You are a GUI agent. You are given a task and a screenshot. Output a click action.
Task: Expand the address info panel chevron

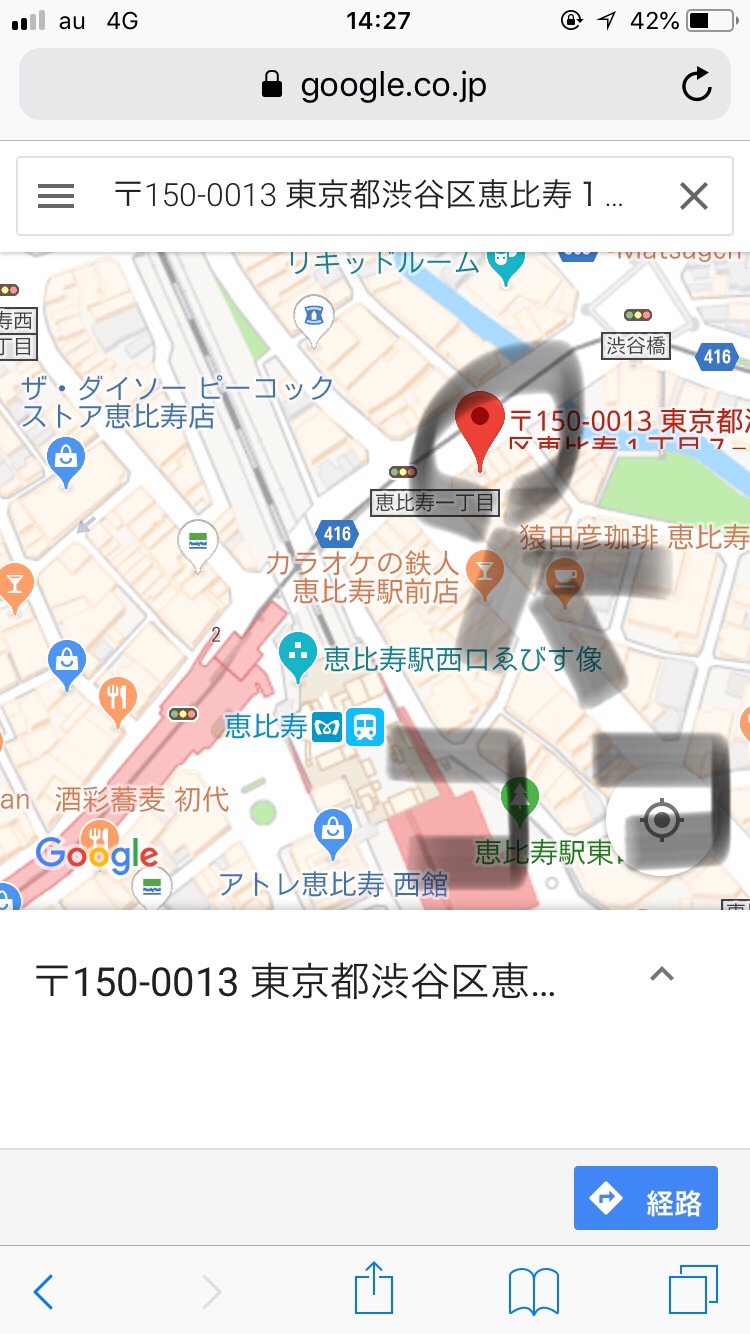pyautogui.click(x=661, y=975)
